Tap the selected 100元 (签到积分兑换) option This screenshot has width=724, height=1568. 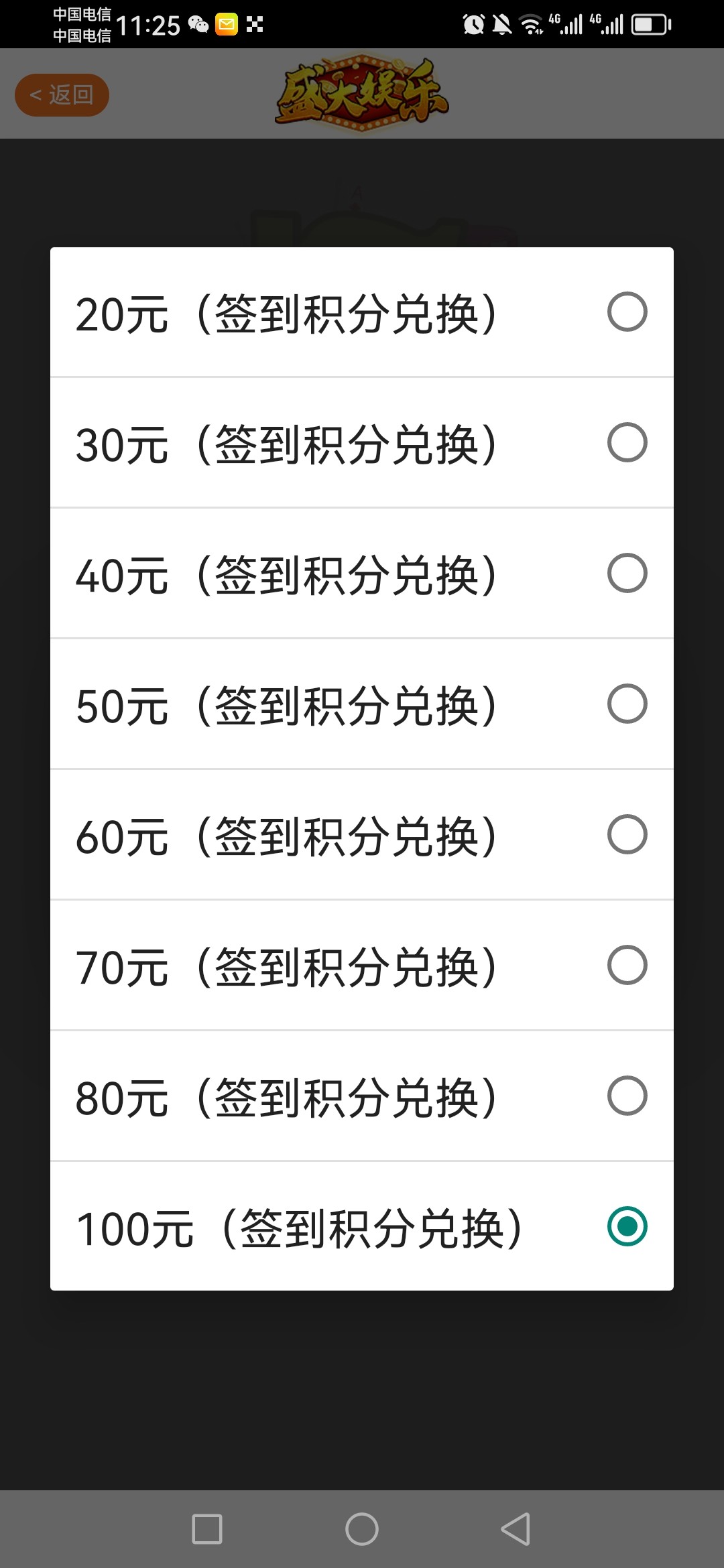pos(362,1227)
